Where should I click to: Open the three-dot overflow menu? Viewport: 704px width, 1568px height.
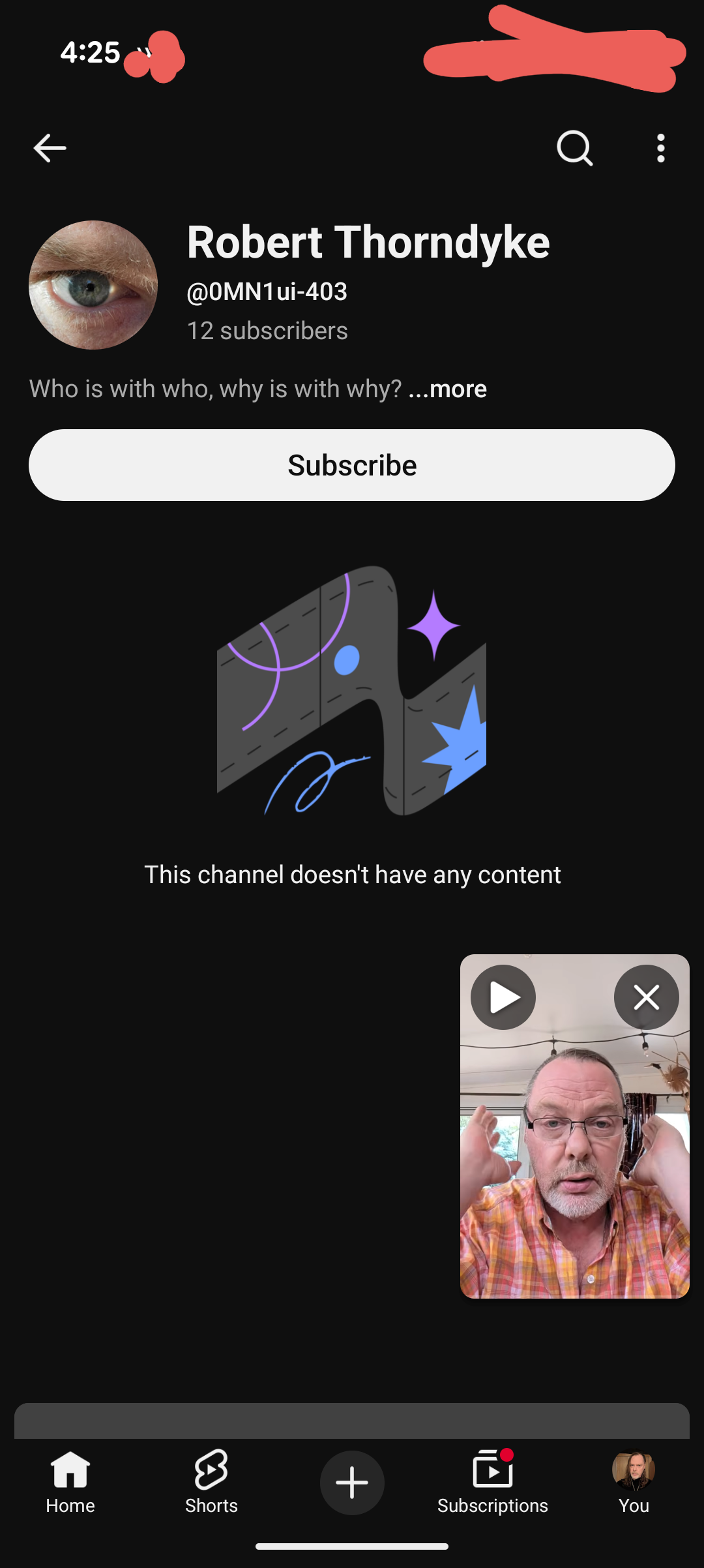tap(661, 148)
